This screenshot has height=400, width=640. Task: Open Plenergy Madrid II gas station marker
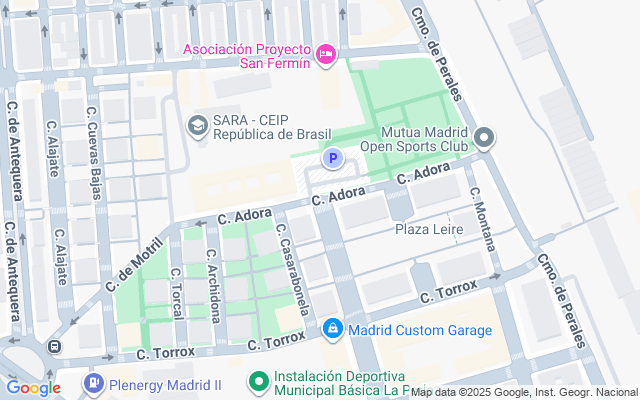(x=94, y=383)
